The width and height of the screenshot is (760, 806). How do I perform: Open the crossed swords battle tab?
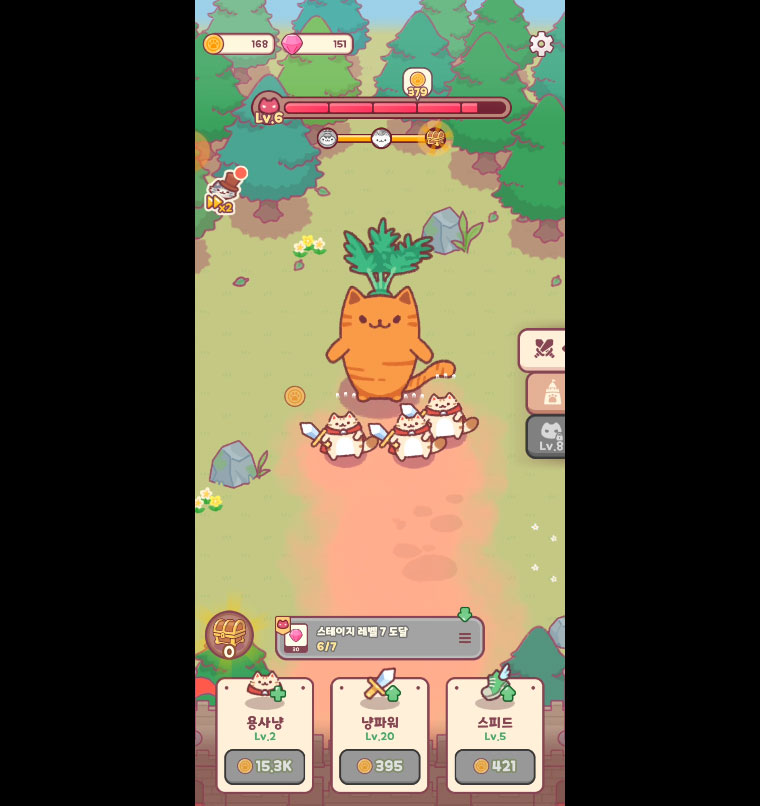tap(543, 349)
